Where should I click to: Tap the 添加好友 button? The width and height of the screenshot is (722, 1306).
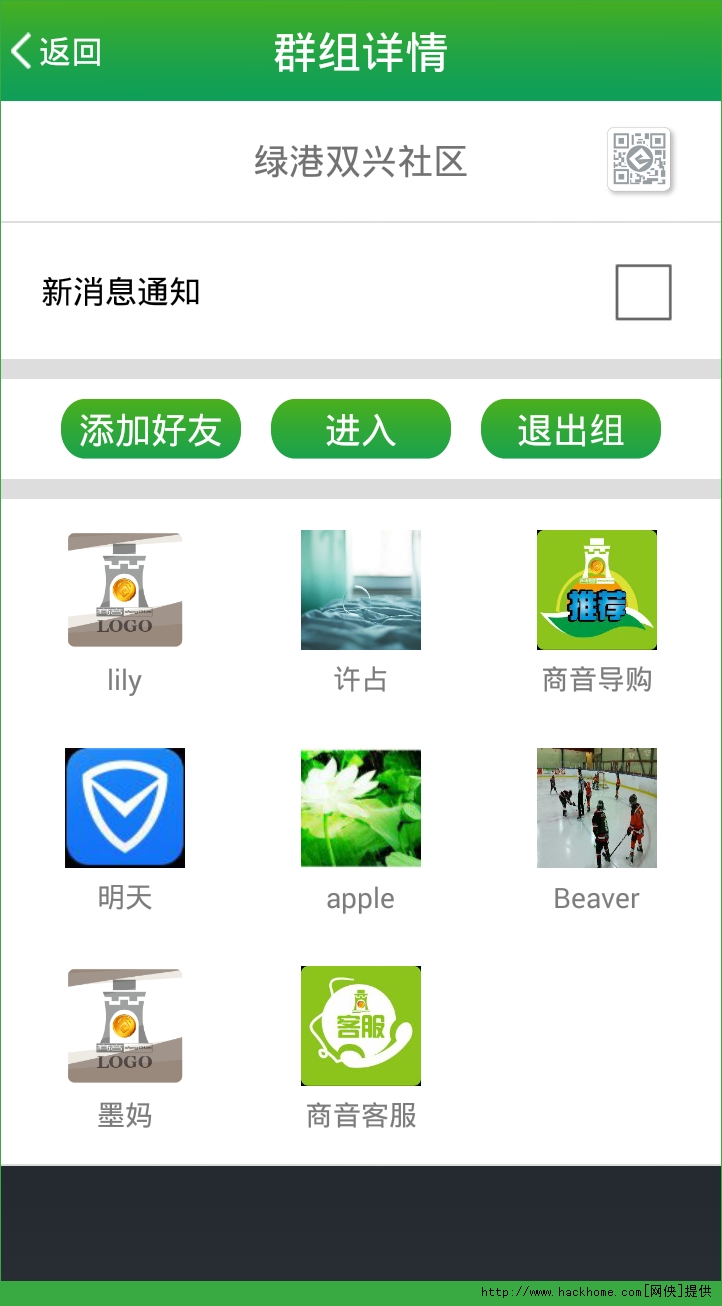(x=151, y=429)
